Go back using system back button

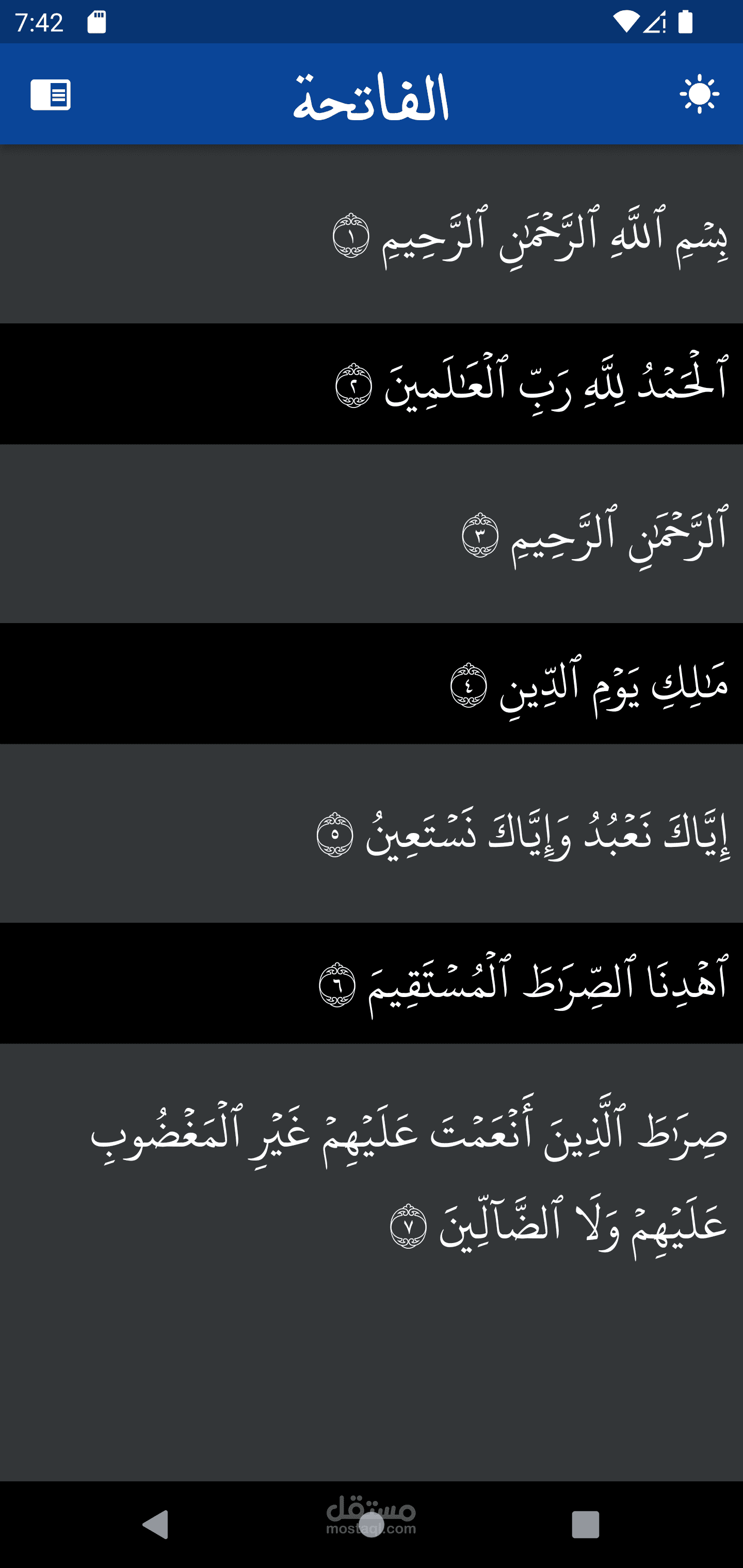click(155, 1525)
